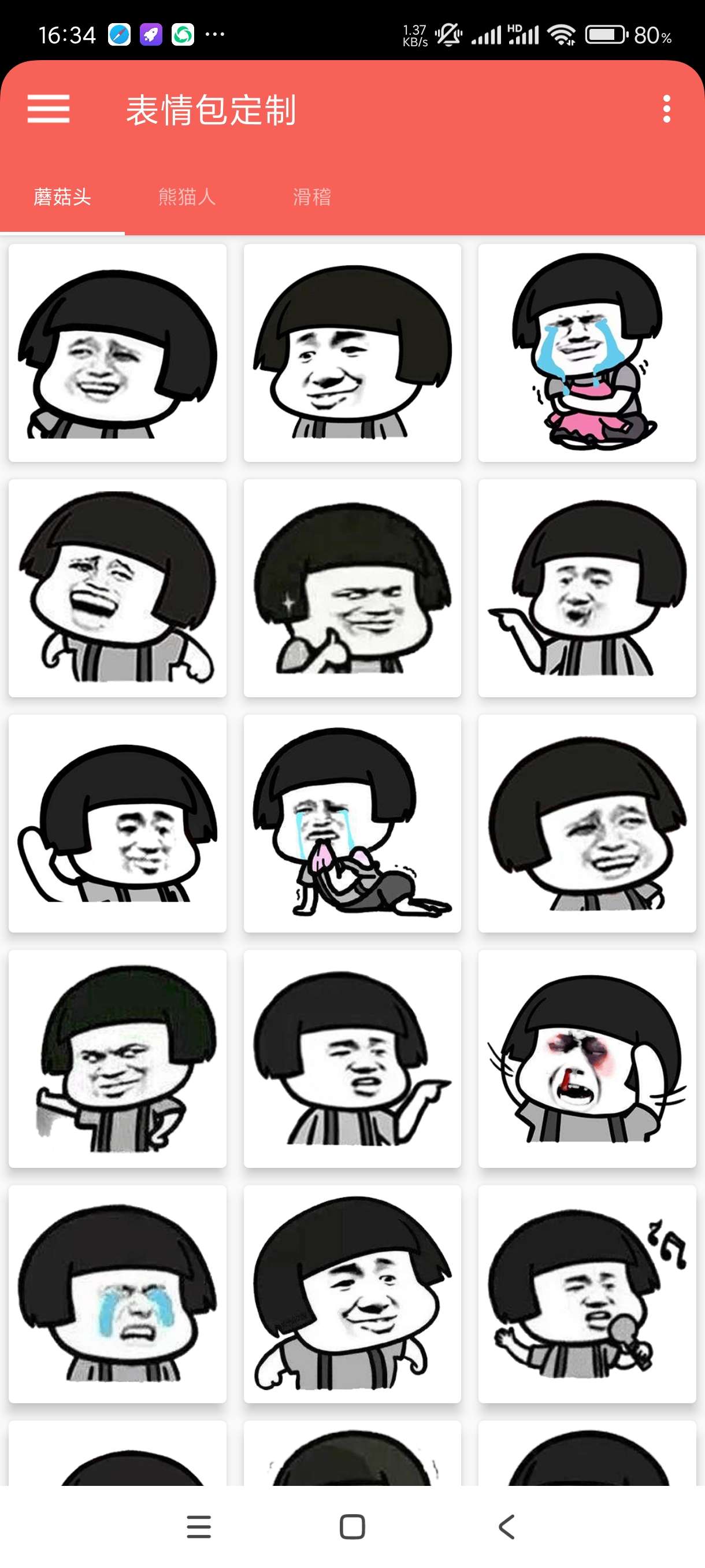
Task: Go to the home screen
Action: [352, 1526]
